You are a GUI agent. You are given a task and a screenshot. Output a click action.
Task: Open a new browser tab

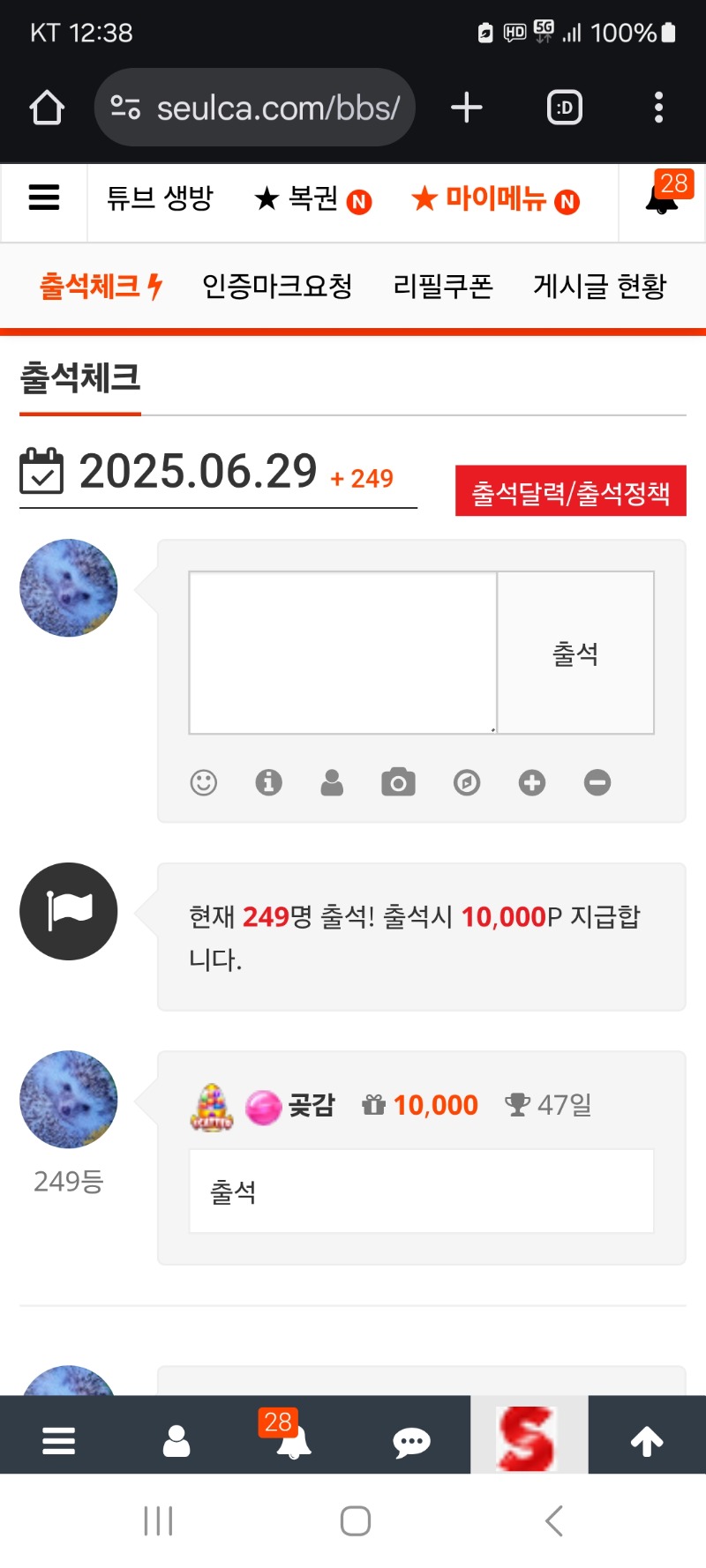466,108
